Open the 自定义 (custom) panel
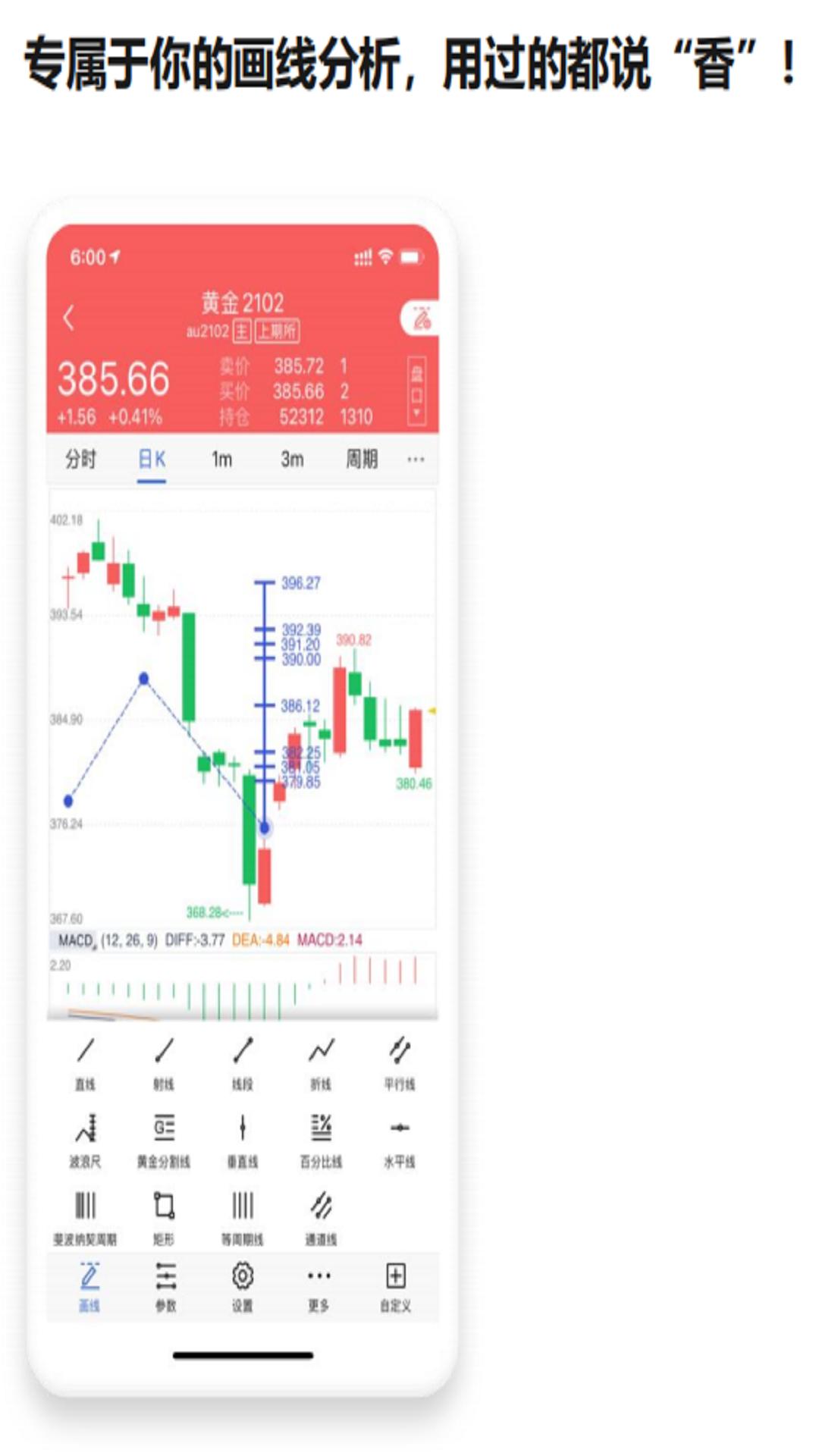The width and height of the screenshot is (819, 1456). tap(395, 1282)
